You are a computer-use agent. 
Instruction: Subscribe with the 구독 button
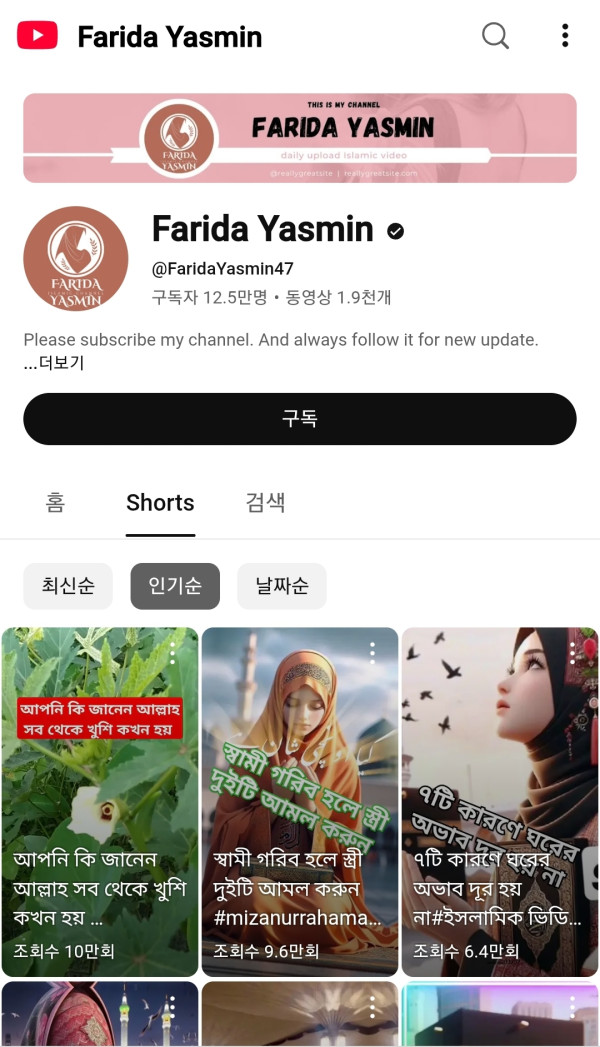pyautogui.click(x=300, y=418)
